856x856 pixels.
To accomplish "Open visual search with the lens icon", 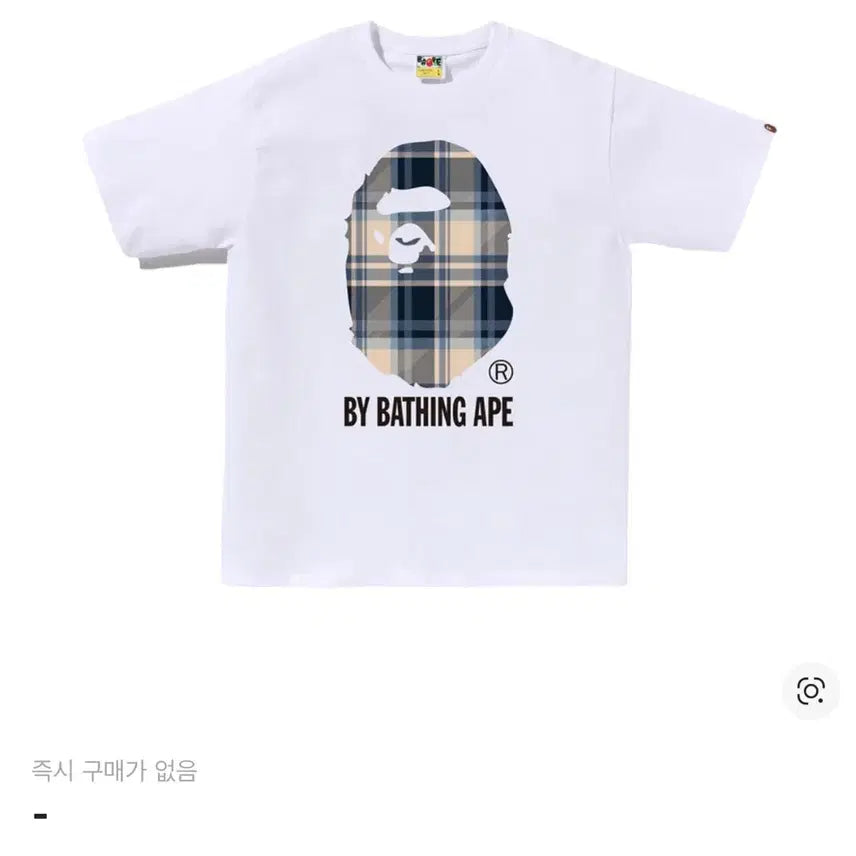I will tap(810, 690).
